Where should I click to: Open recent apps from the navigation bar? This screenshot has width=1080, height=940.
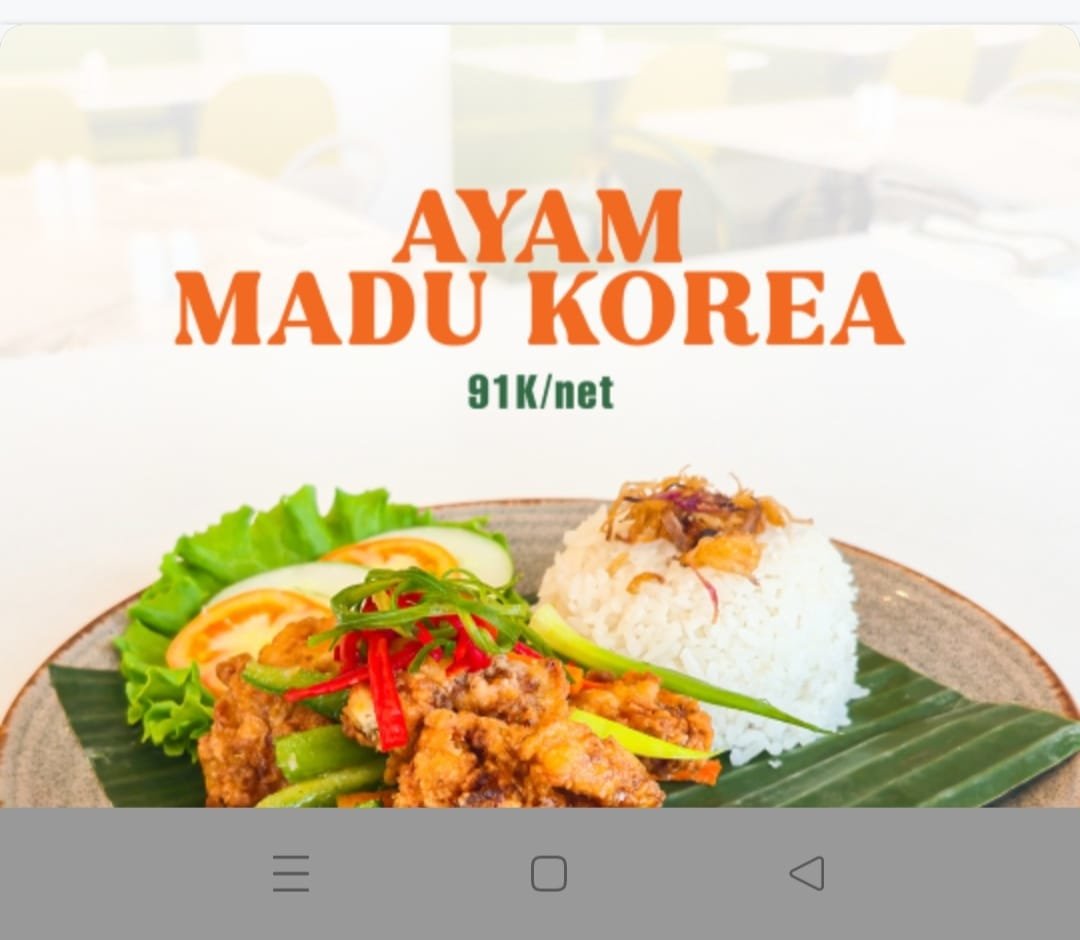coord(291,873)
